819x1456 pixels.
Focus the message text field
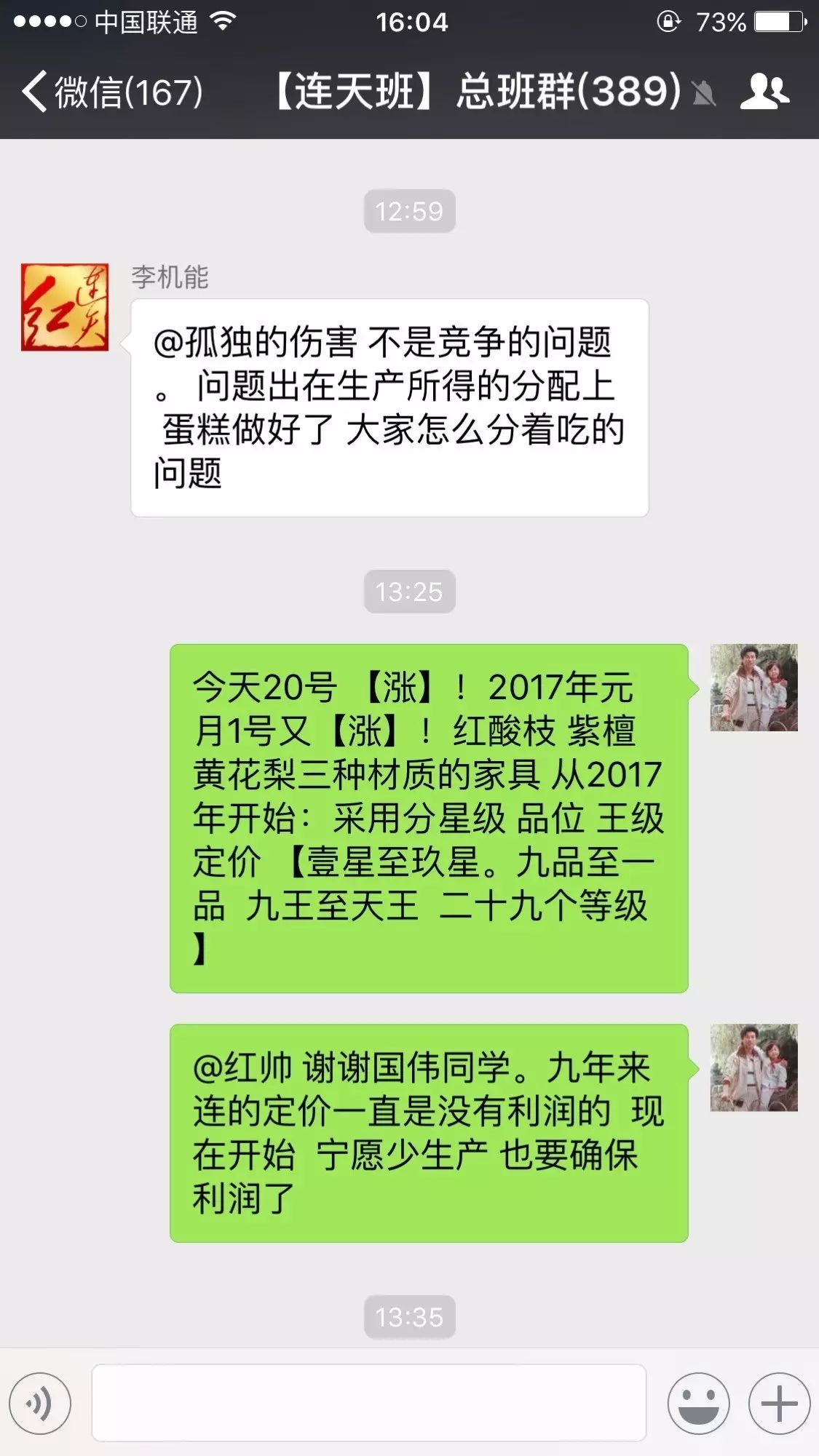[x=368, y=1403]
